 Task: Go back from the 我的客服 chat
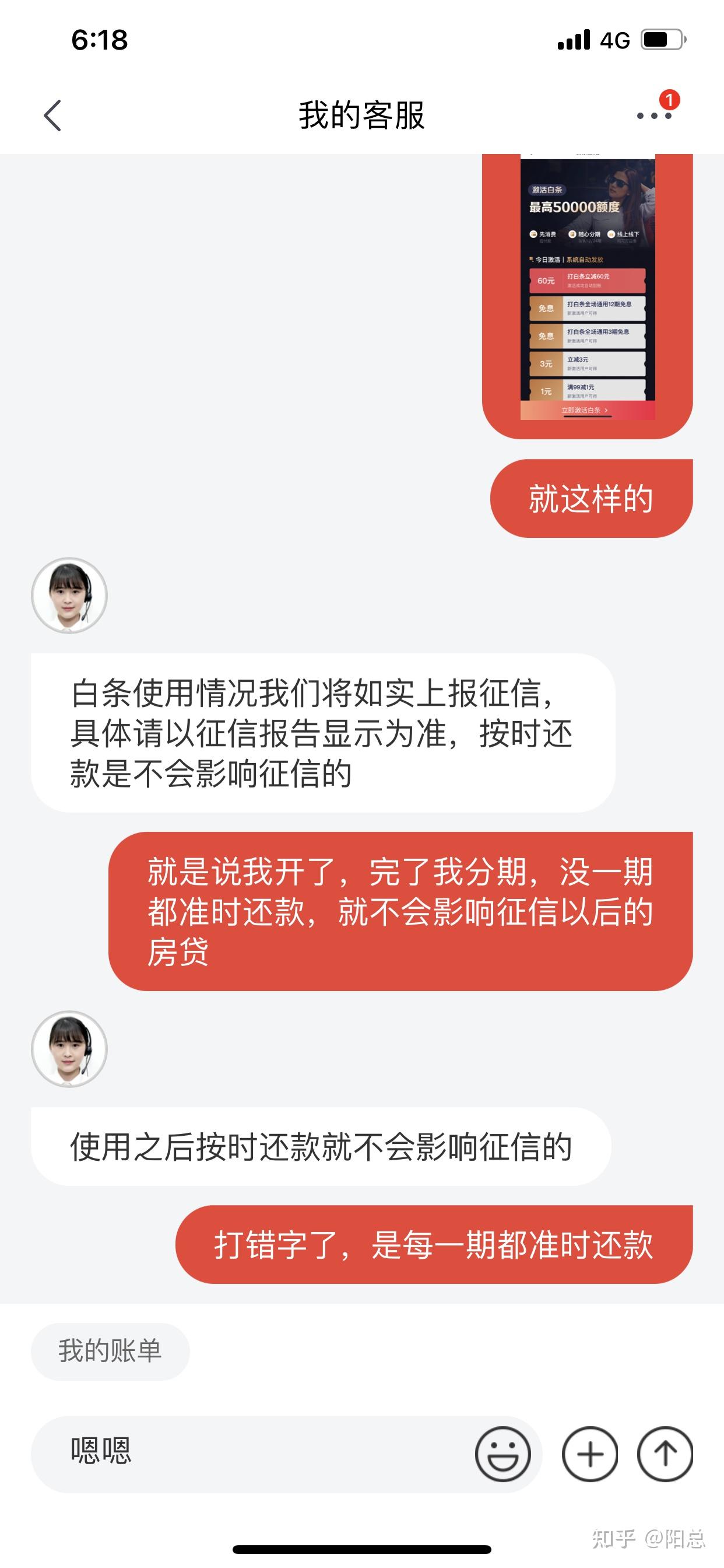[x=53, y=116]
